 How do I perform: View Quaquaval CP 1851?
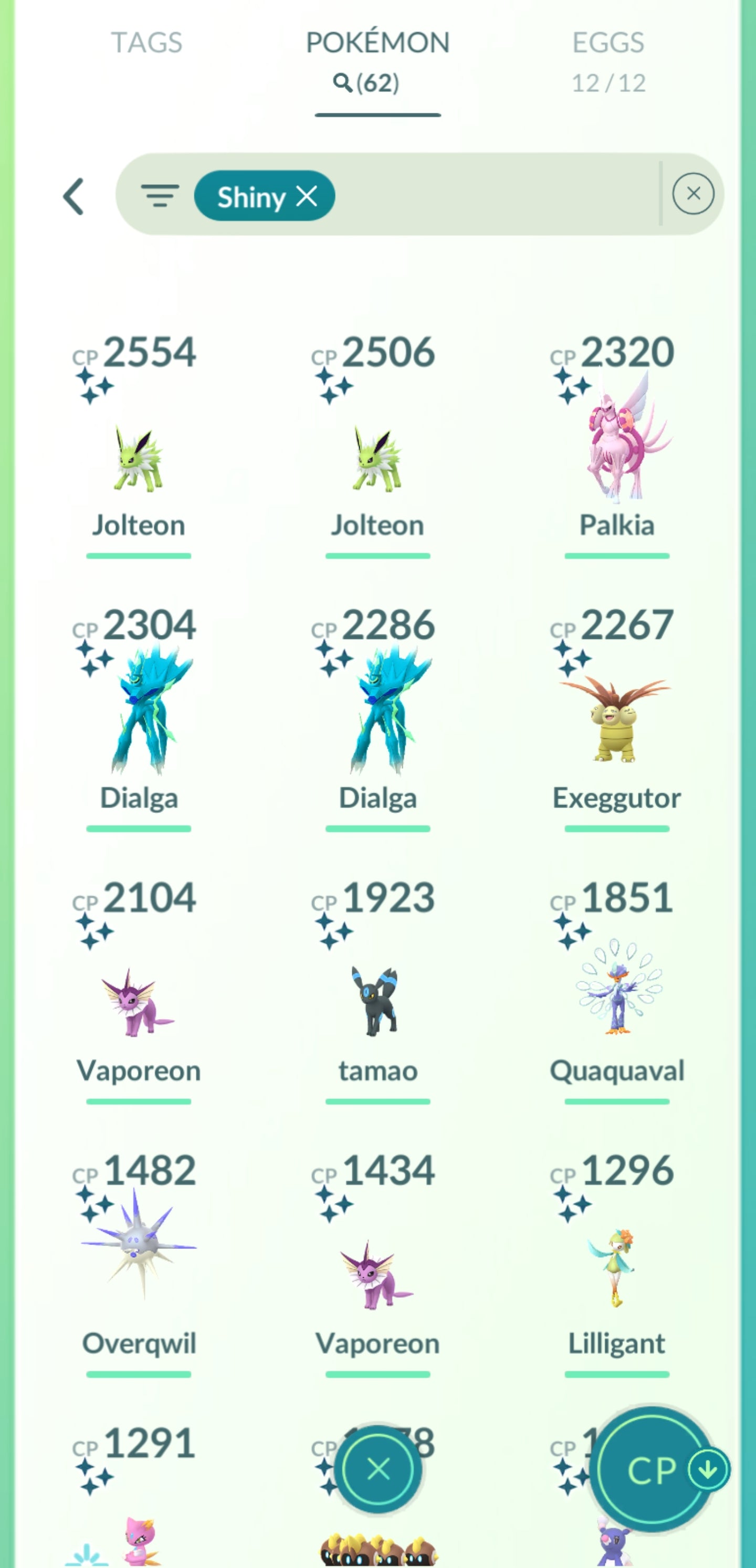[x=616, y=989]
